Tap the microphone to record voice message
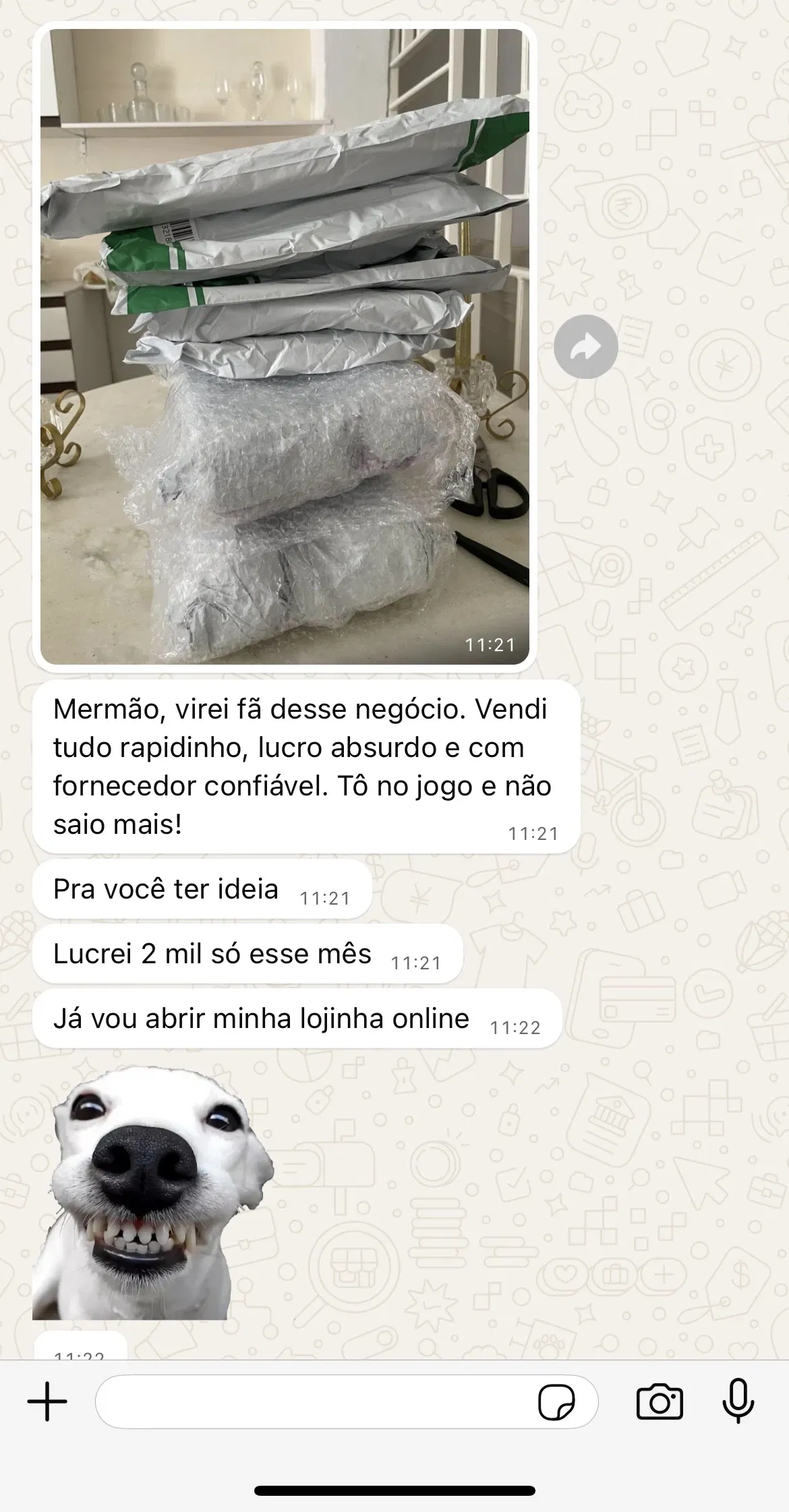The image size is (789, 1512). (738, 1401)
